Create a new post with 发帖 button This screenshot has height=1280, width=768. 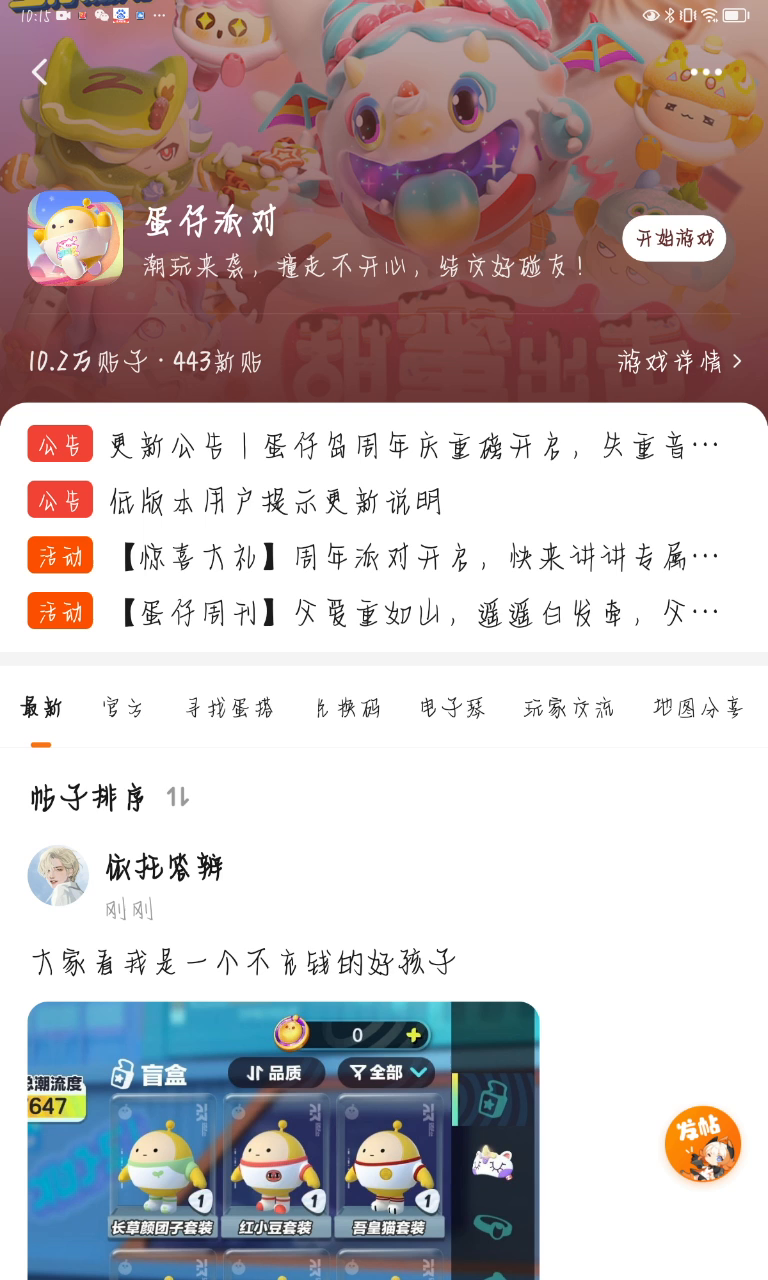pos(703,1144)
